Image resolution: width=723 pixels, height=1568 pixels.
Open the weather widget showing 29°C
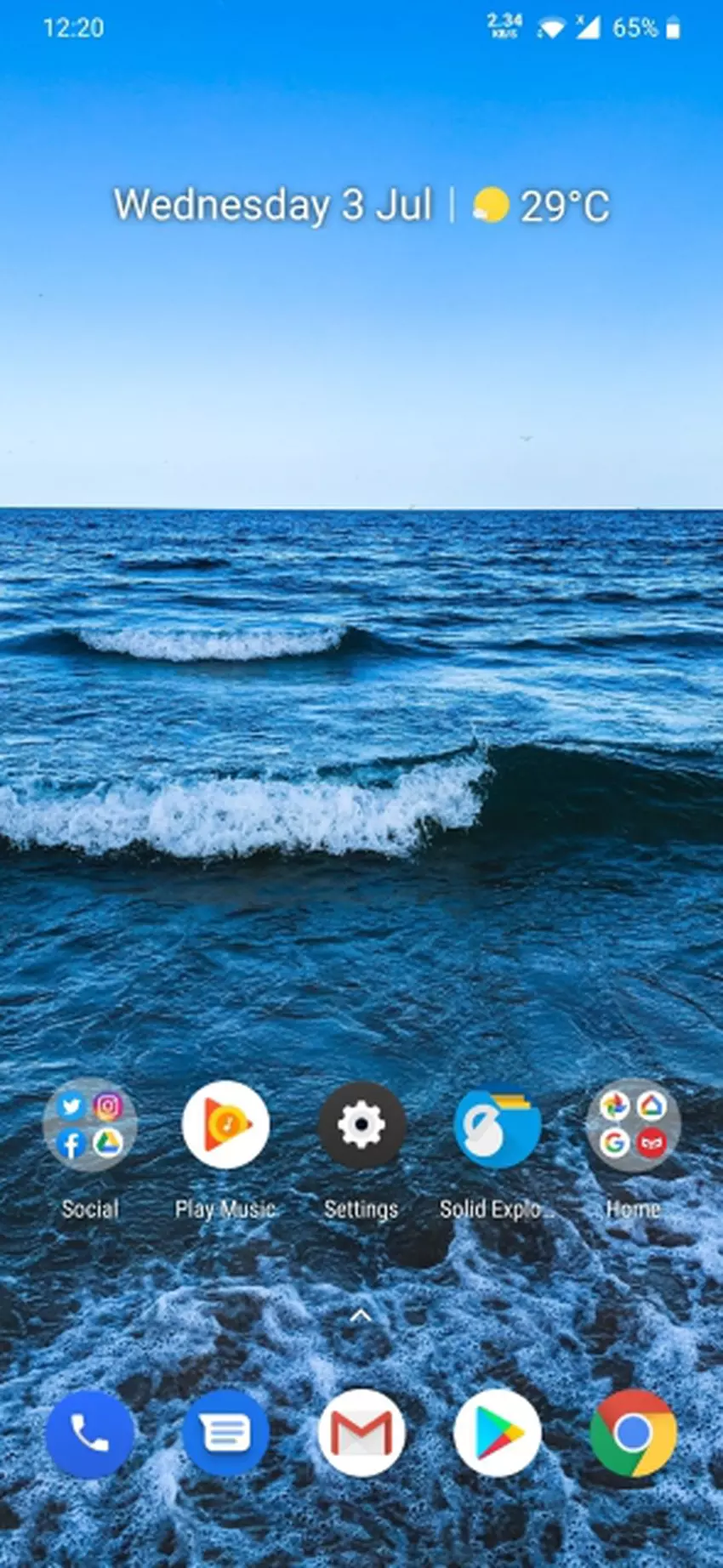coord(542,206)
